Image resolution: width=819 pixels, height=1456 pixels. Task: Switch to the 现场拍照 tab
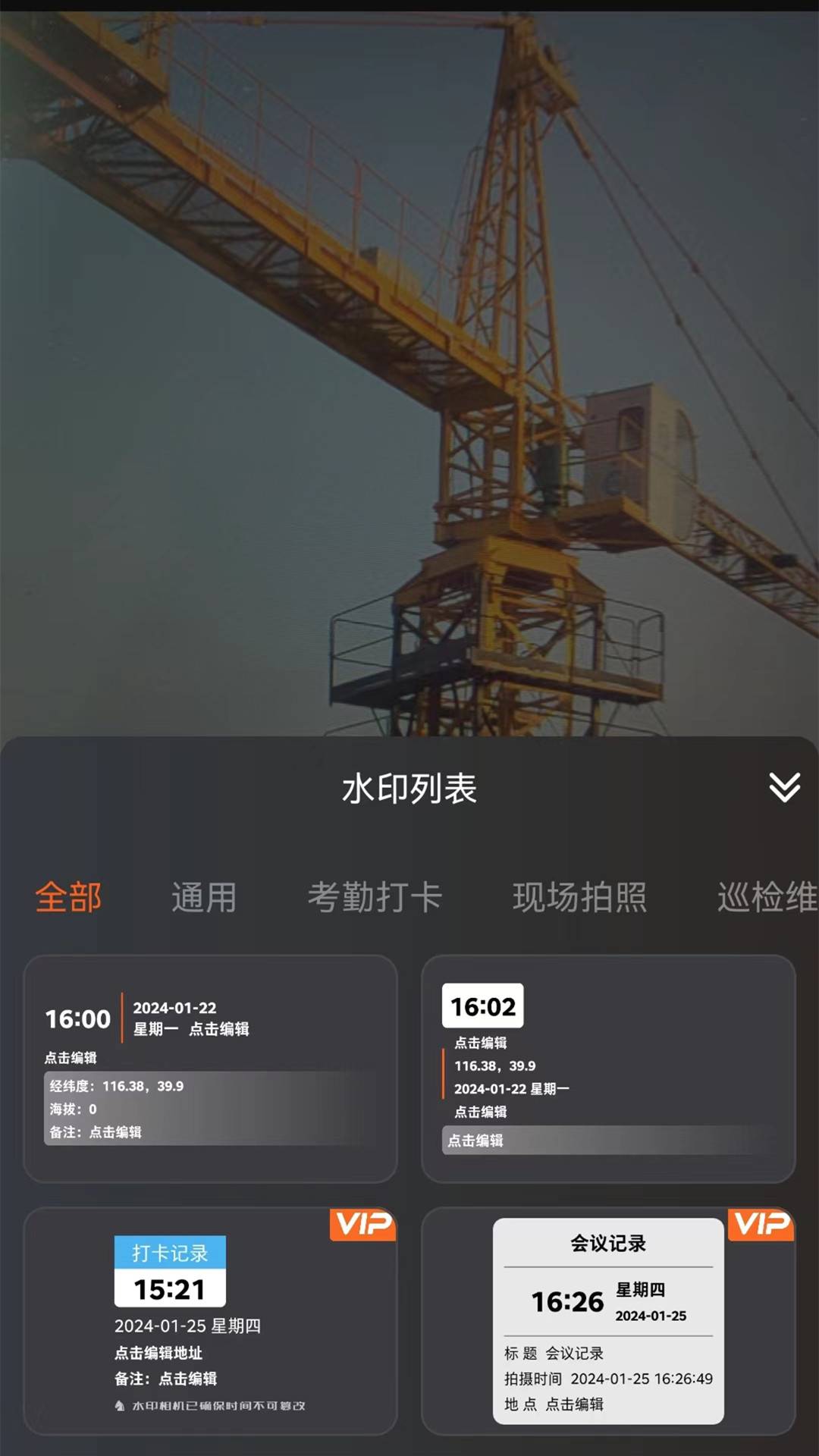point(579,897)
